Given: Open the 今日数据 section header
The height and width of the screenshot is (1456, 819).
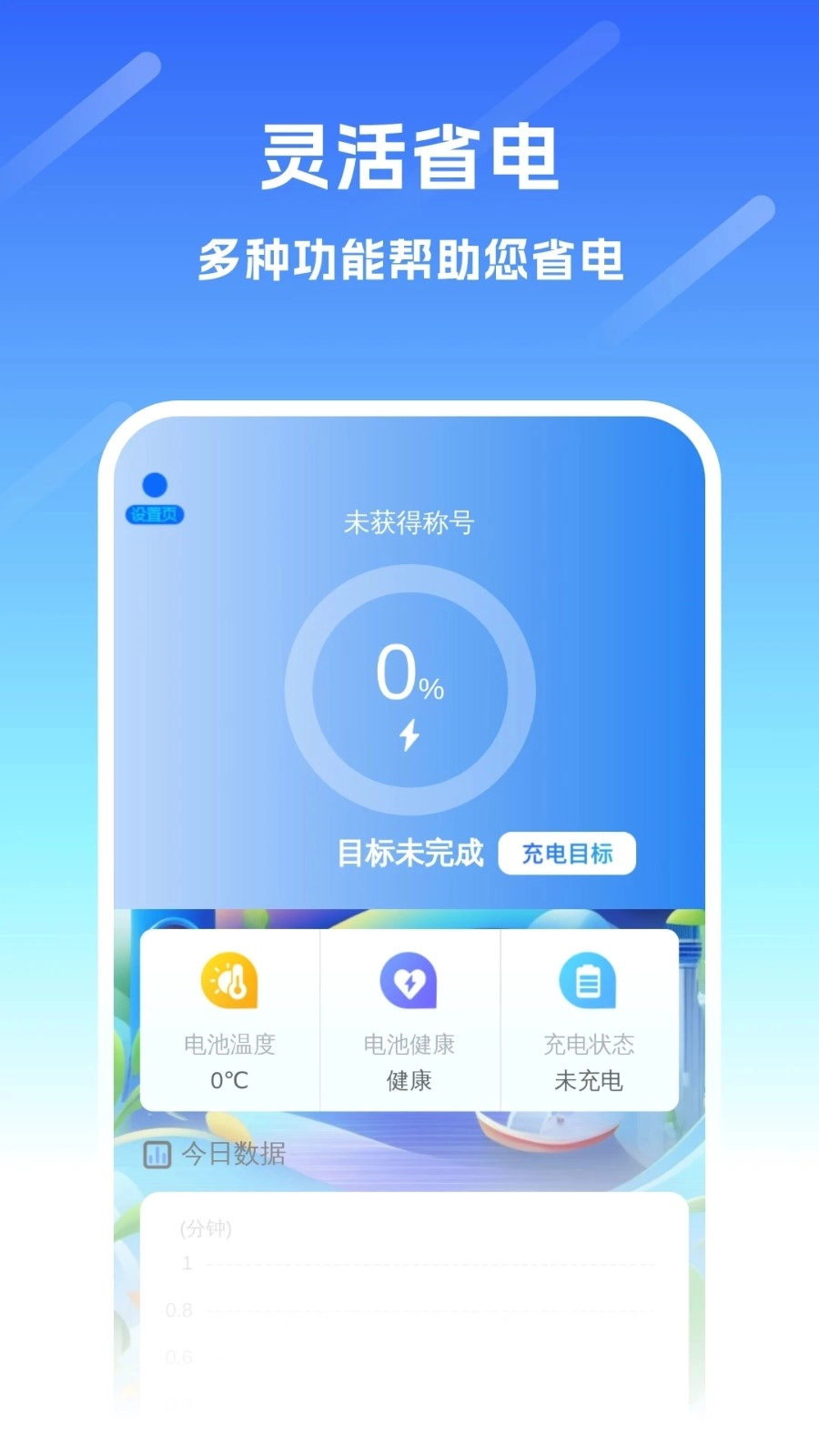Looking at the screenshot, I should tap(233, 1154).
